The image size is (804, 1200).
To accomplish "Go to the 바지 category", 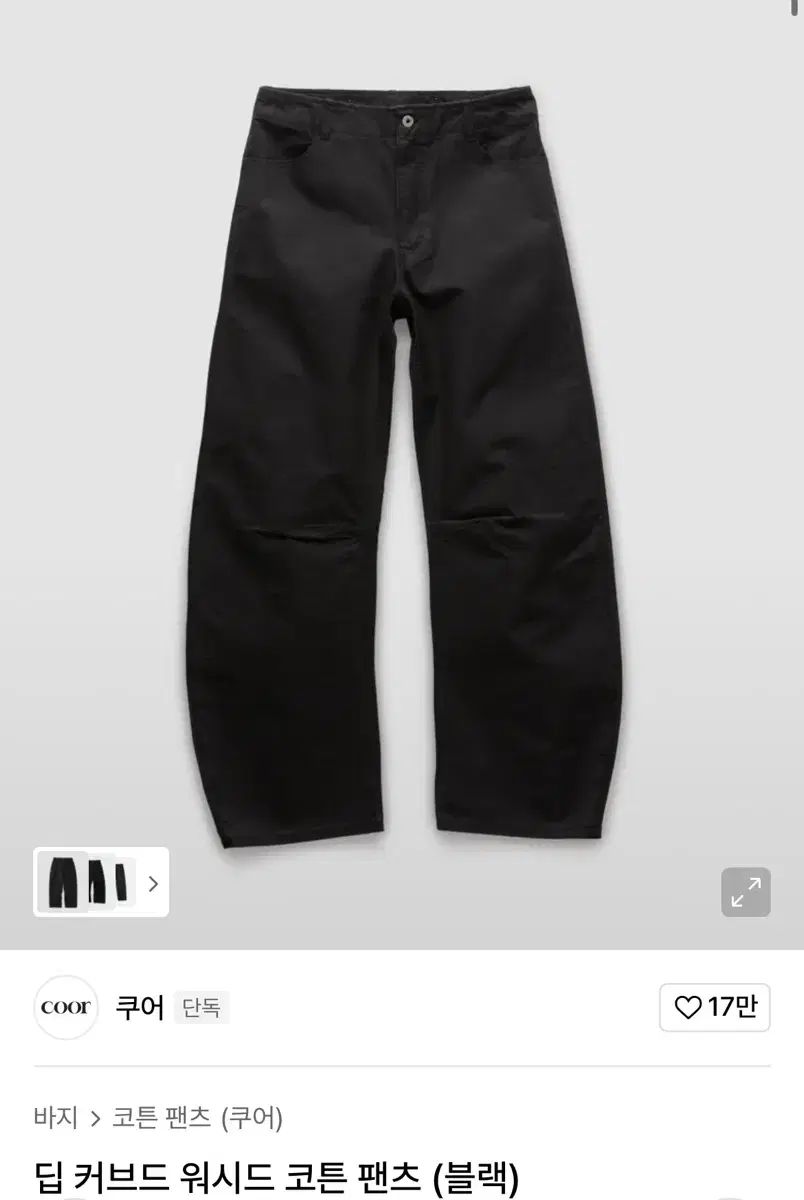I will (55, 1117).
